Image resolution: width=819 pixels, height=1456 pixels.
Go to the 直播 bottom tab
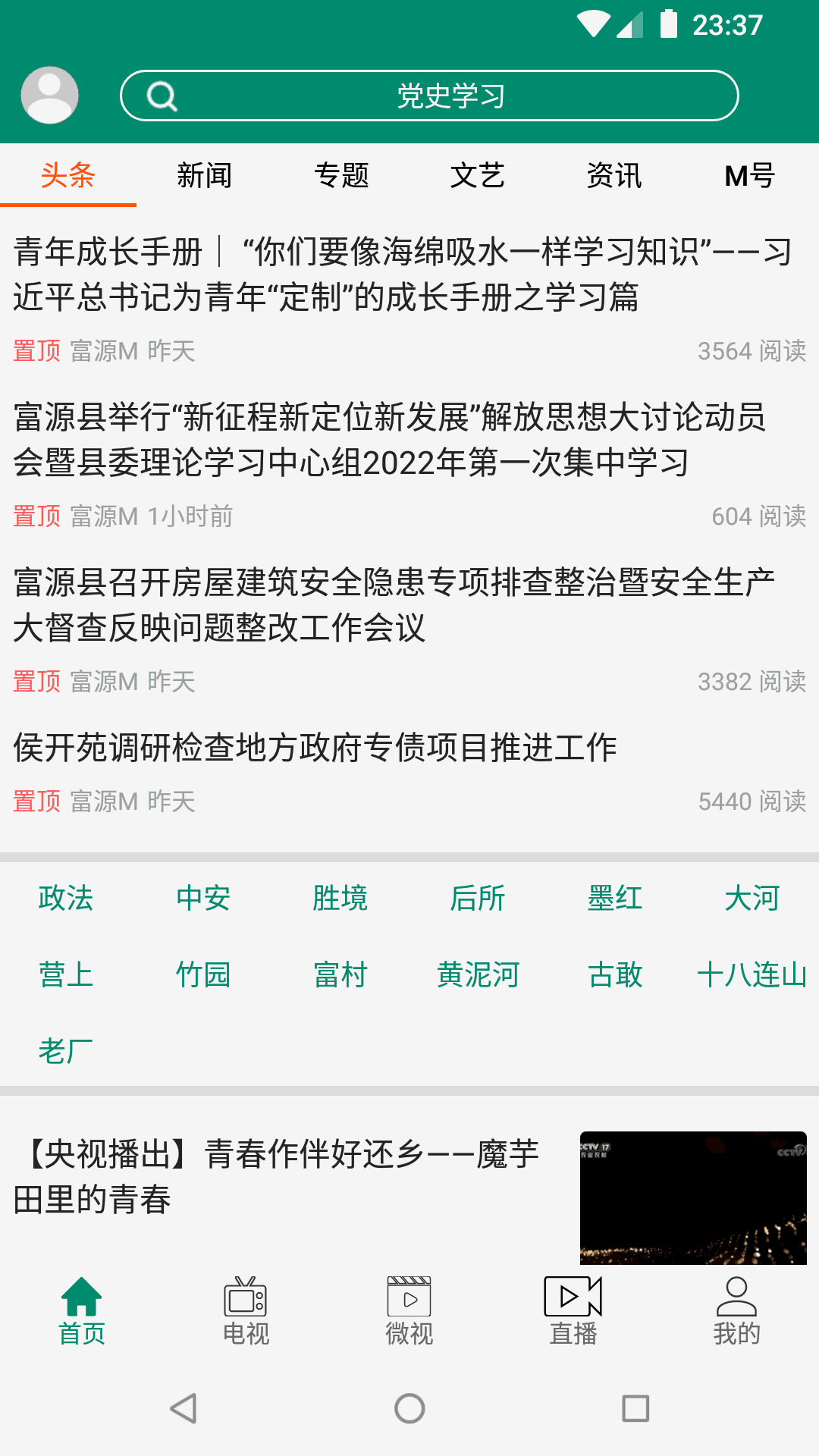point(573,1310)
